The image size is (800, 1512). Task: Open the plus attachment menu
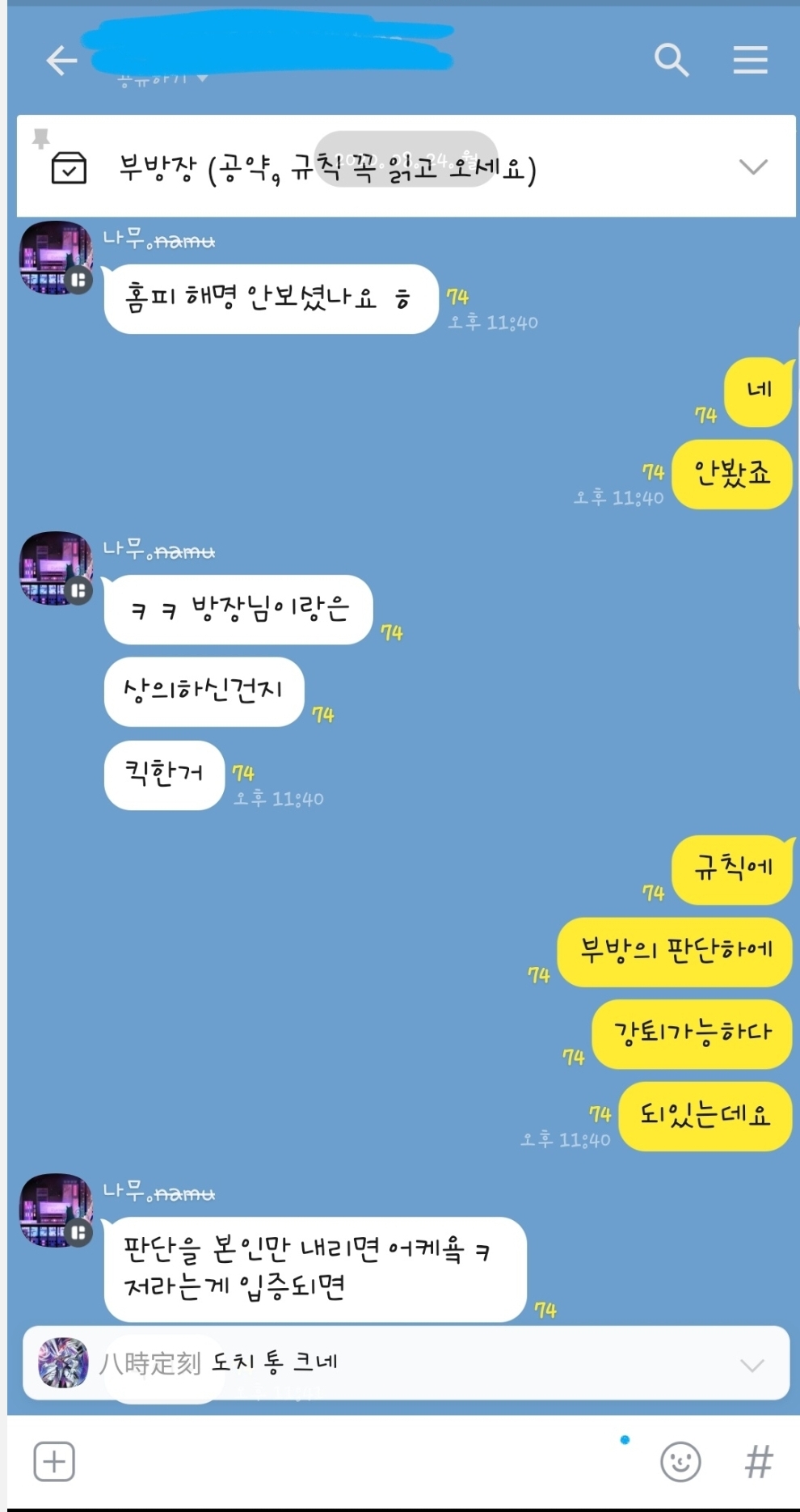coord(54,1462)
